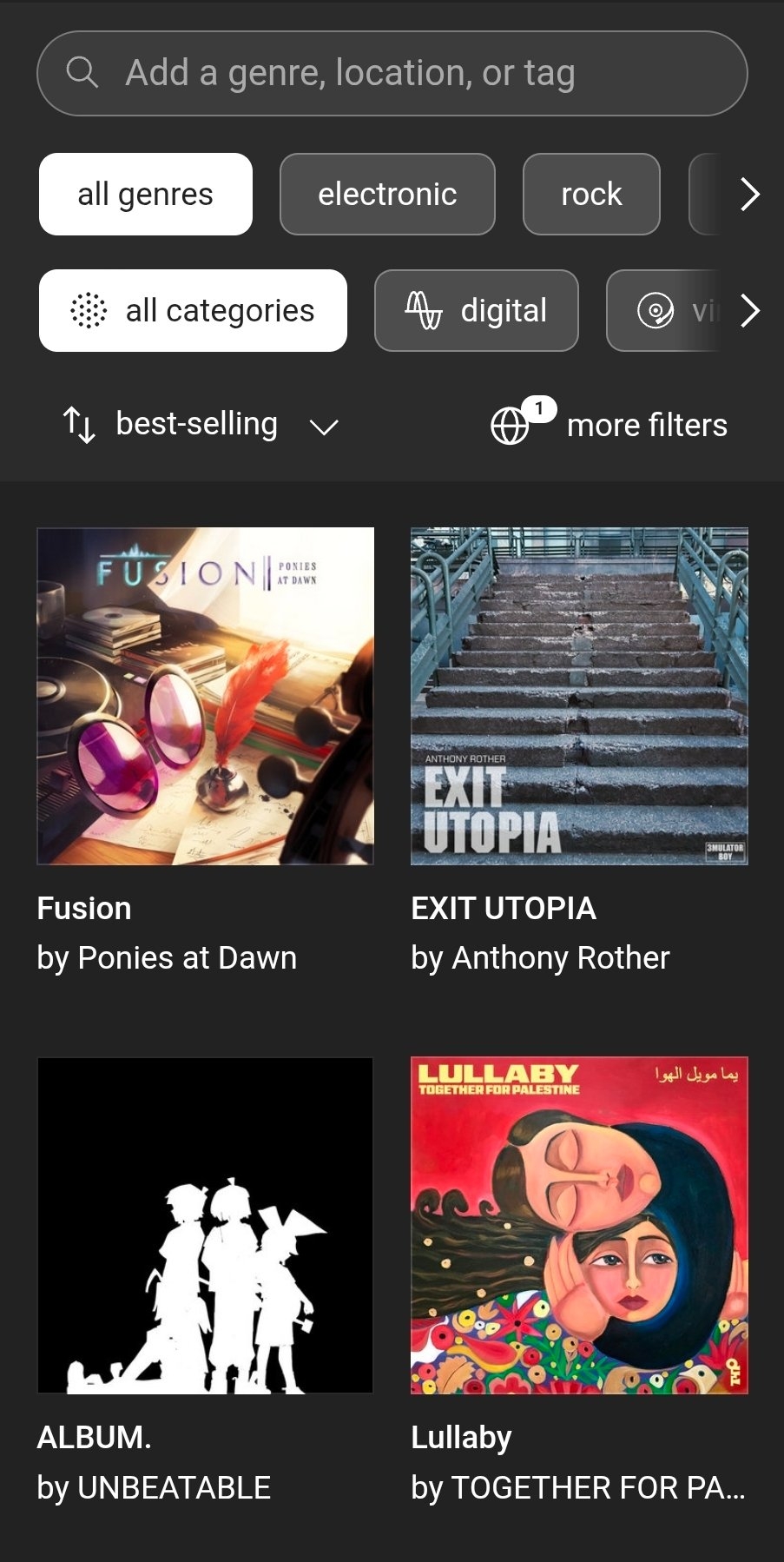Show more categories with the arrow

coord(749,311)
